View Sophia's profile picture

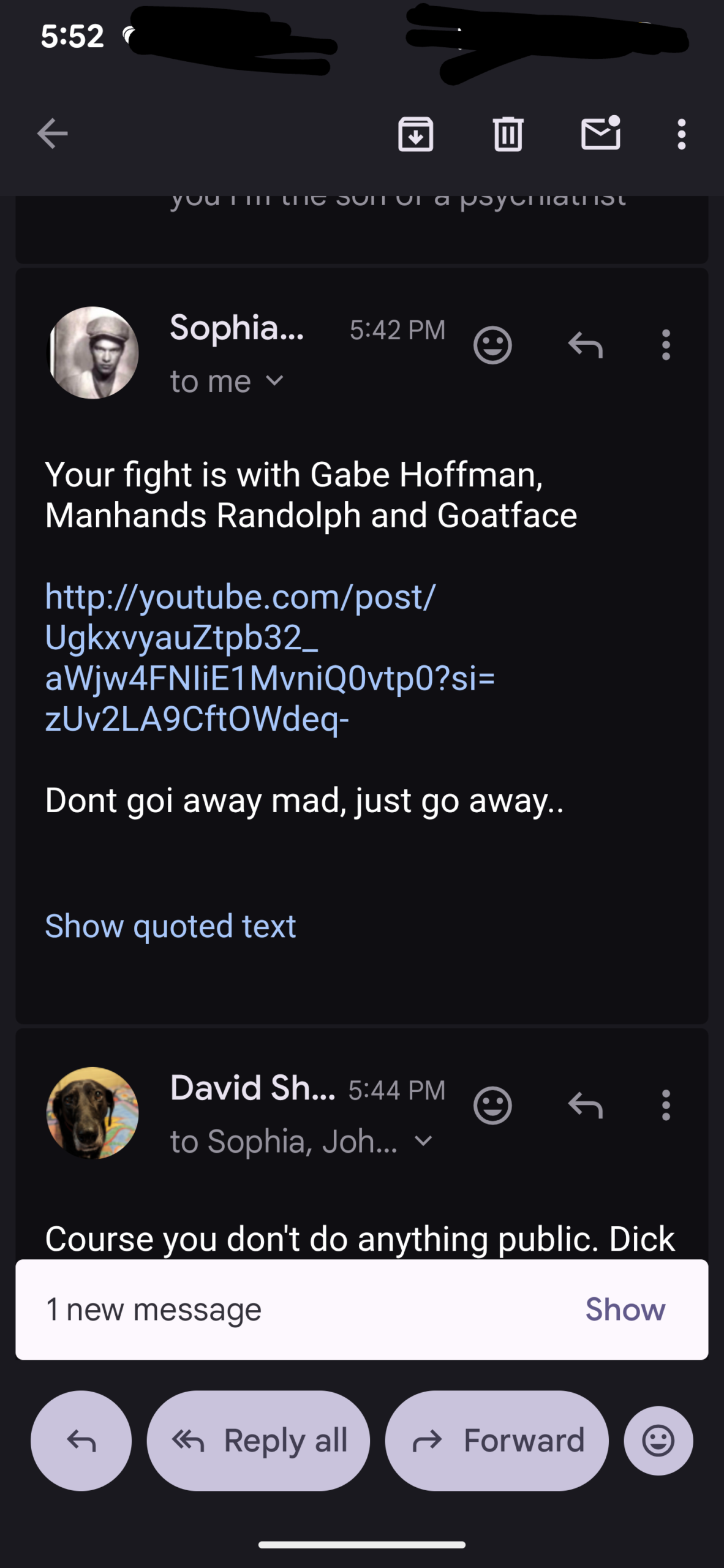[x=93, y=353]
